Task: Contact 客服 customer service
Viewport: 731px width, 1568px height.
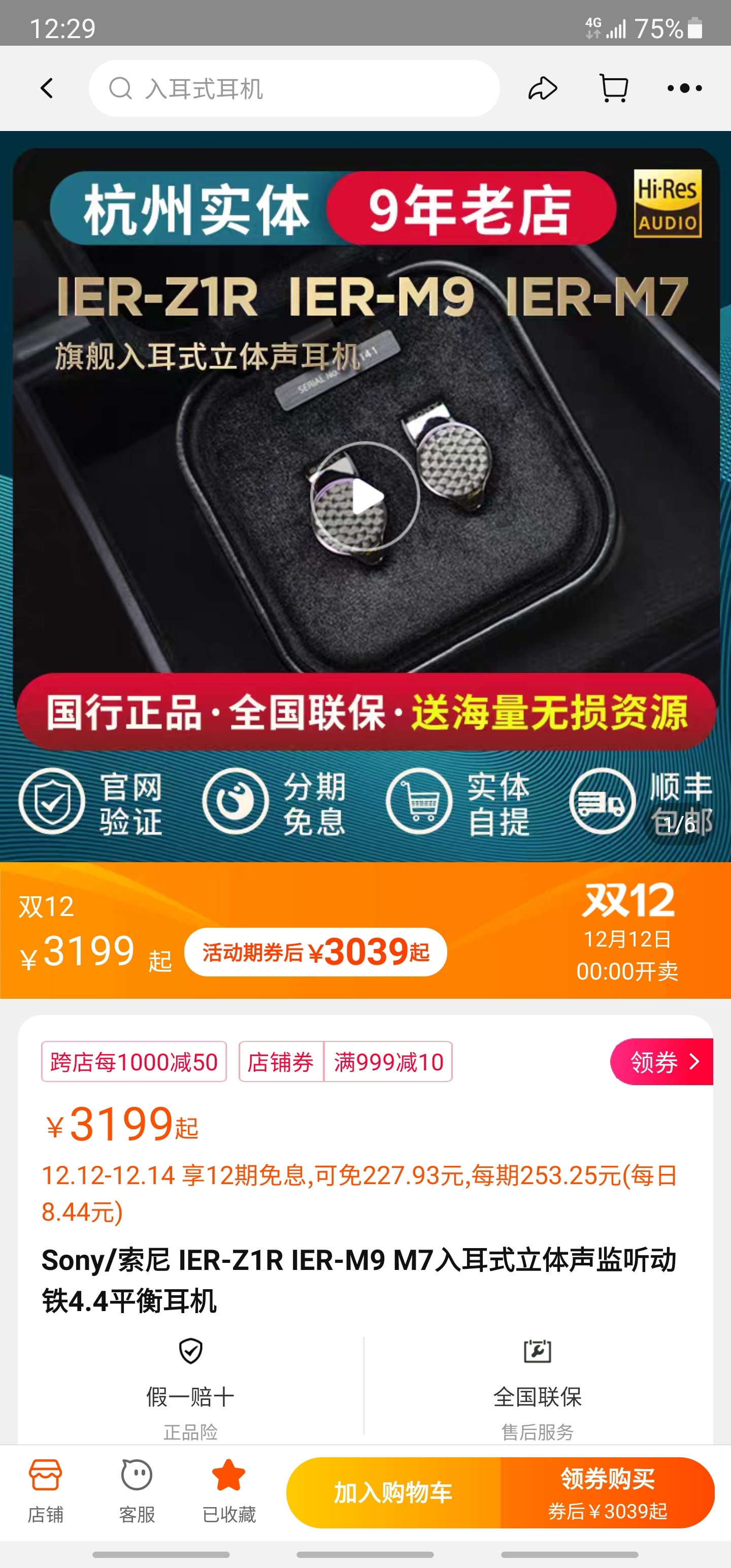Action: point(137,1491)
